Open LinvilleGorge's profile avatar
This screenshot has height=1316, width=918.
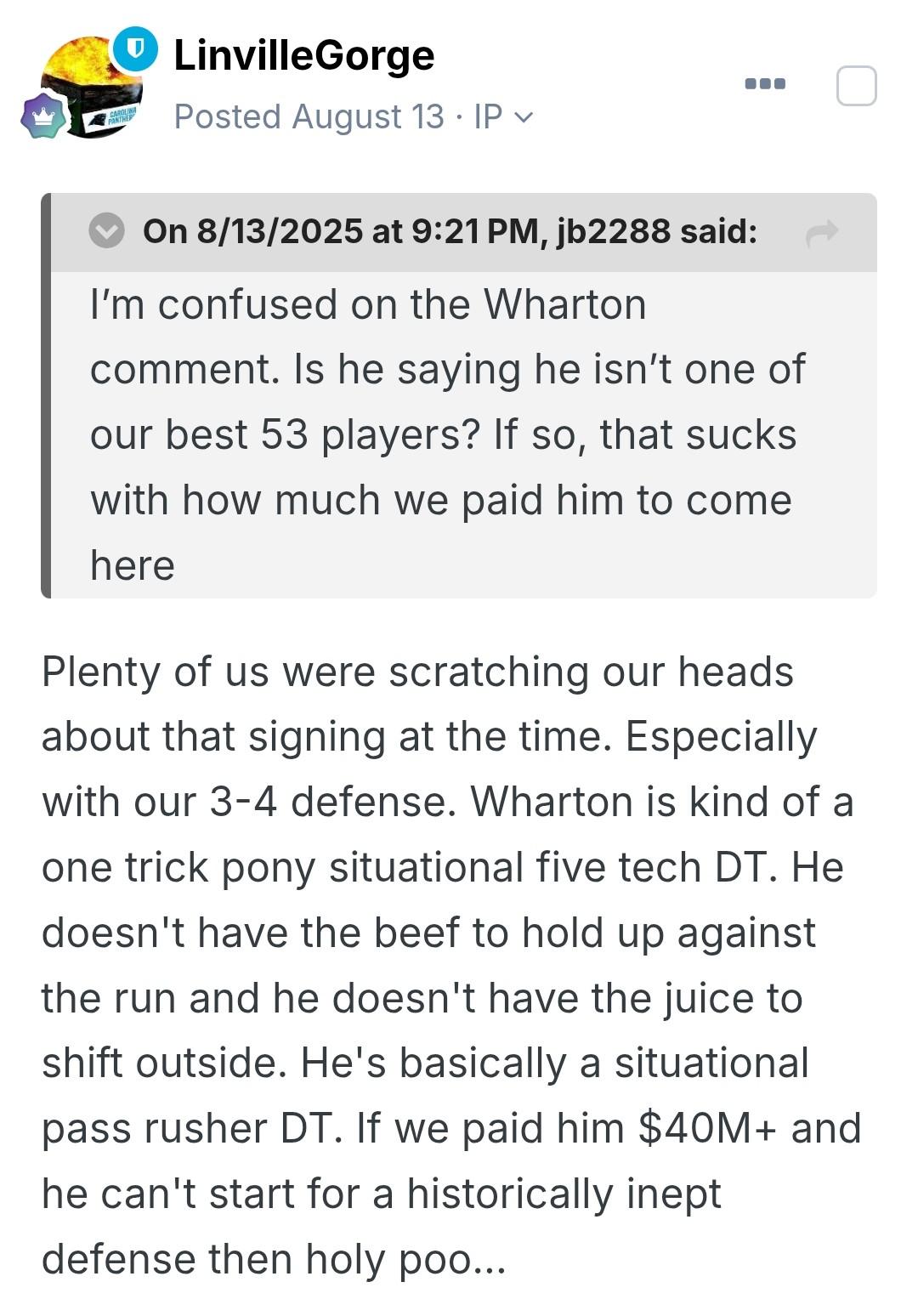click(92, 88)
